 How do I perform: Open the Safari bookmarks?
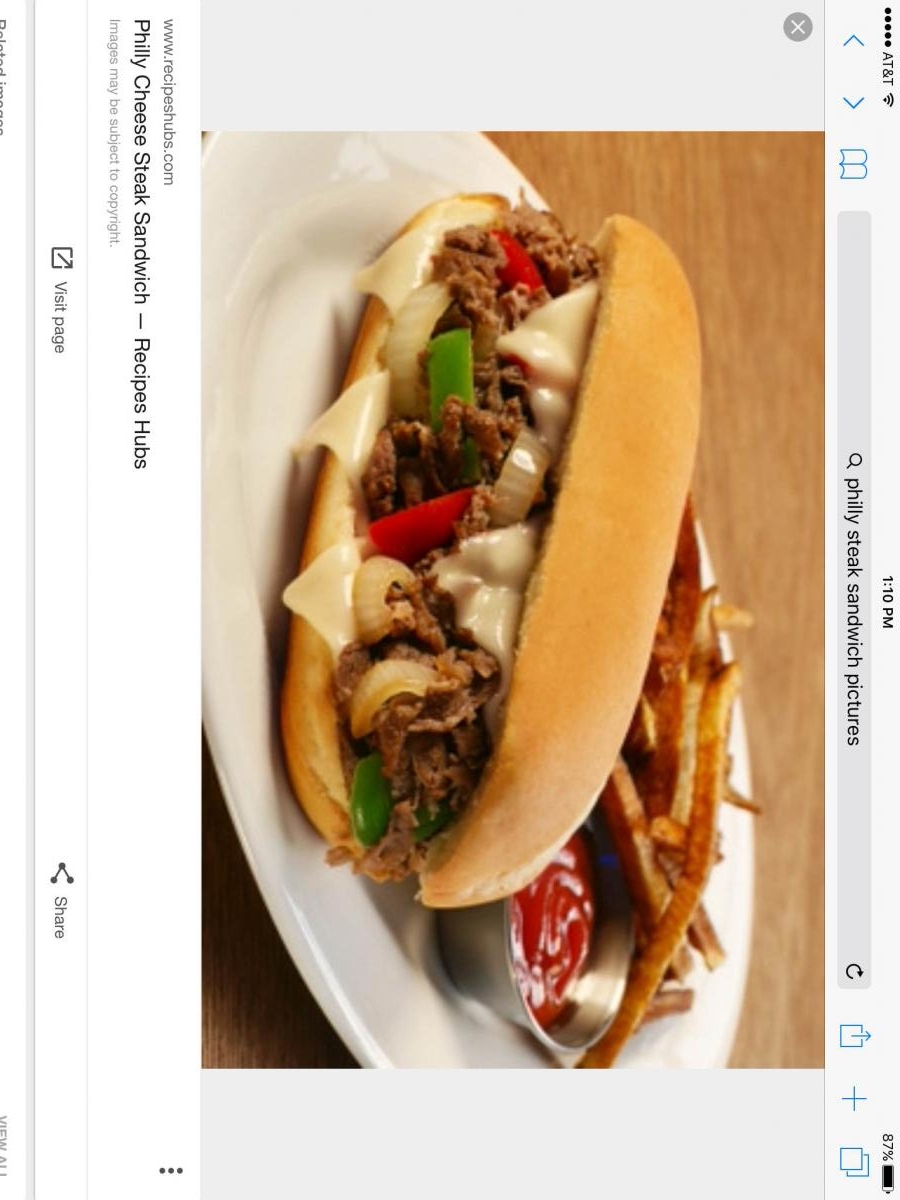pyautogui.click(x=853, y=164)
